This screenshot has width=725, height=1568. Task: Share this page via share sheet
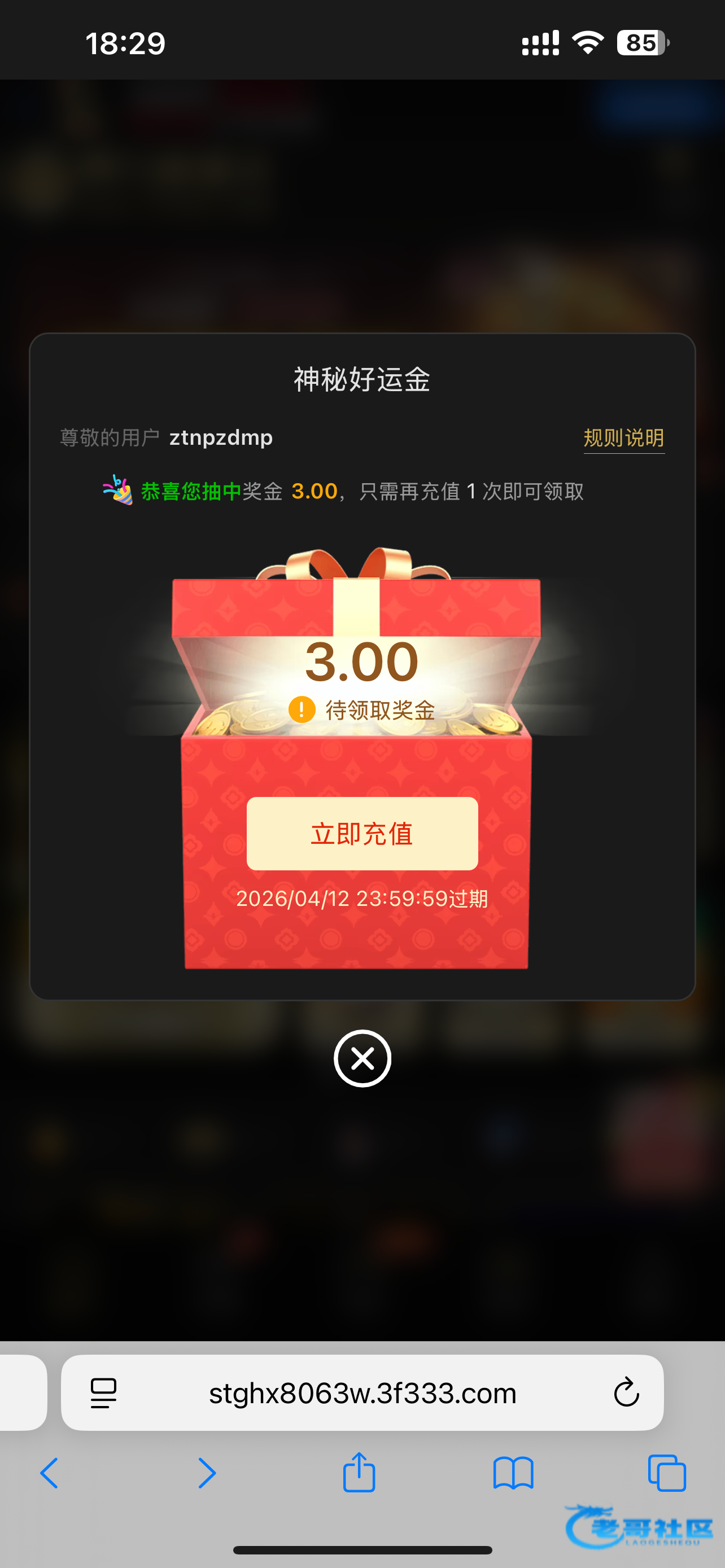[x=359, y=1472]
